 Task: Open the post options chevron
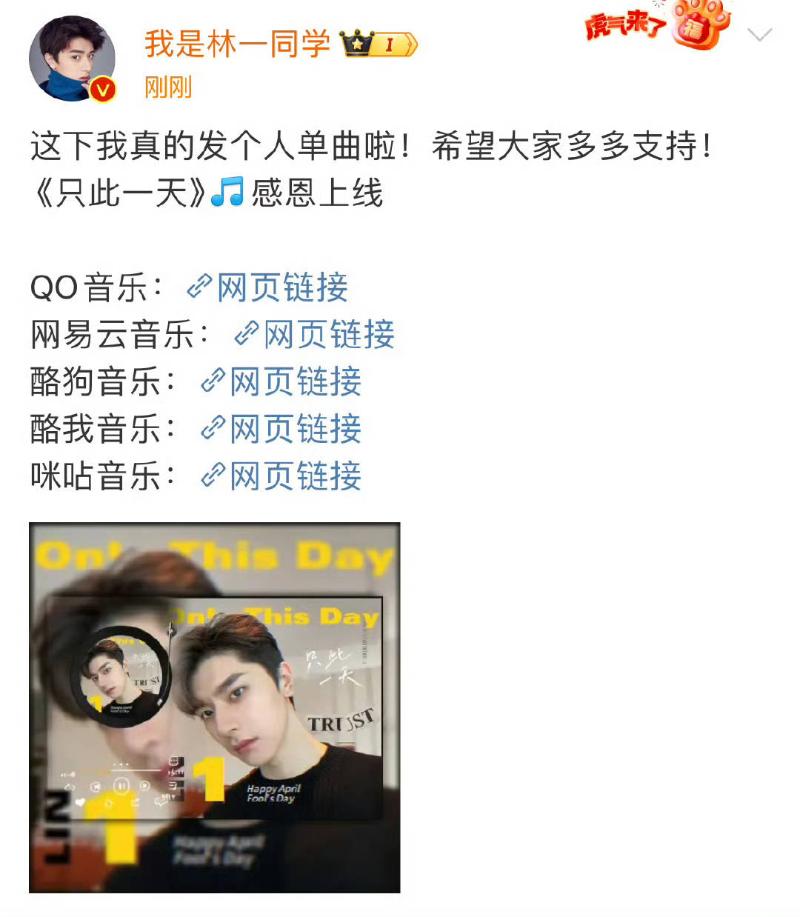click(760, 35)
